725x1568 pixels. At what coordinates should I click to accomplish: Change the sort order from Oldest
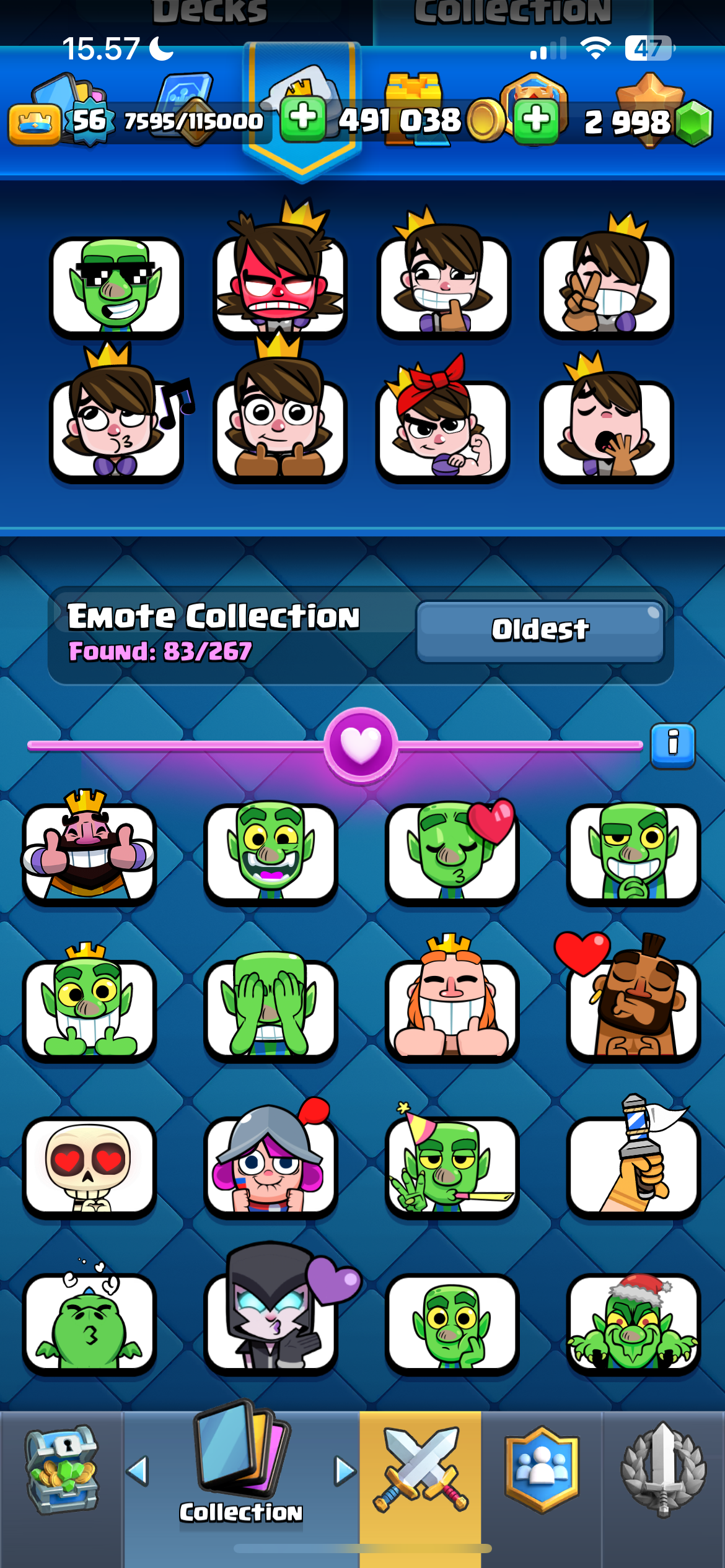[540, 631]
